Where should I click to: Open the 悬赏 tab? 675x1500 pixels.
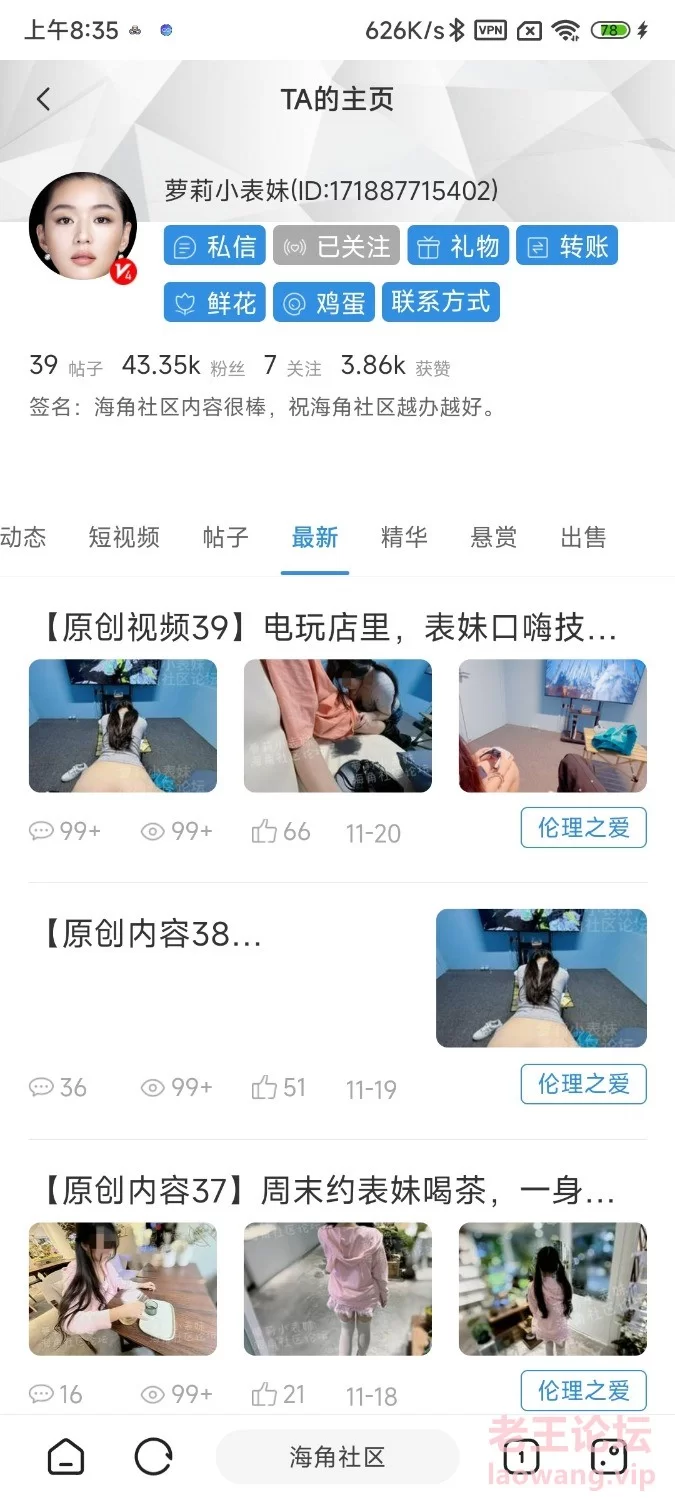pyautogui.click(x=494, y=537)
